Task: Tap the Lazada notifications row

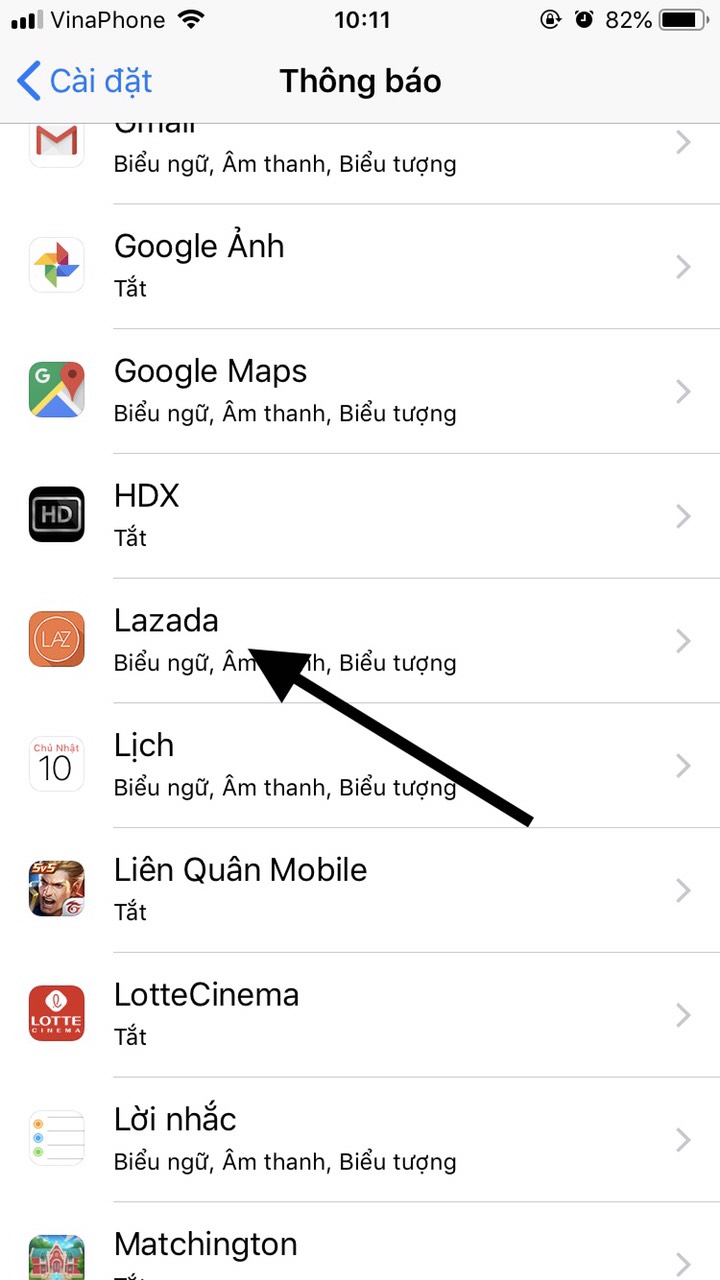Action: coord(360,640)
